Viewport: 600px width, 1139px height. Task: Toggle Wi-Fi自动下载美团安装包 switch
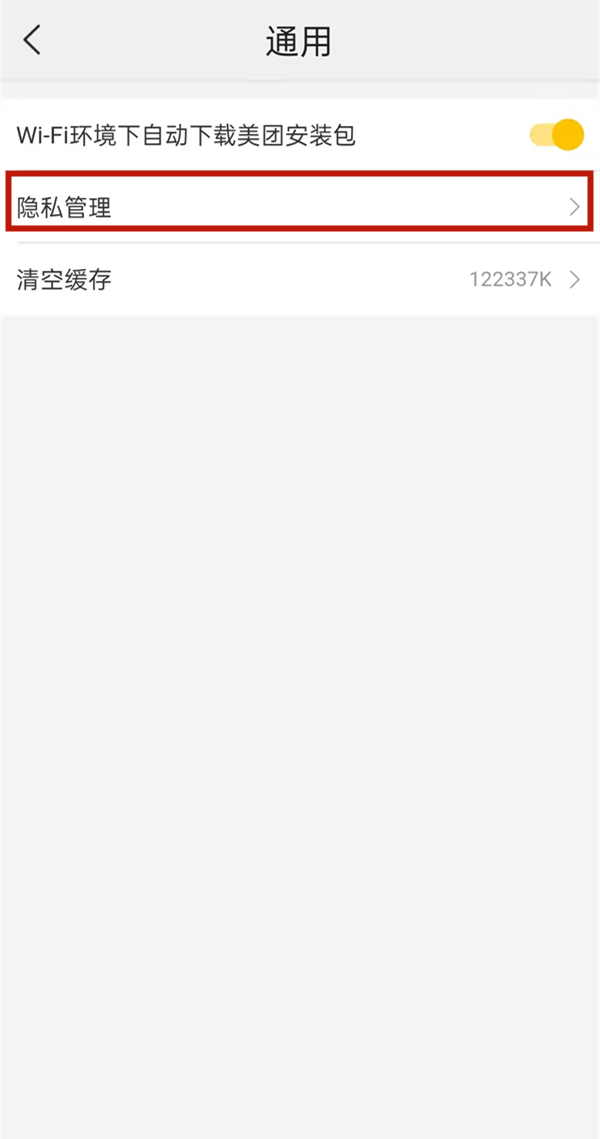click(x=556, y=135)
